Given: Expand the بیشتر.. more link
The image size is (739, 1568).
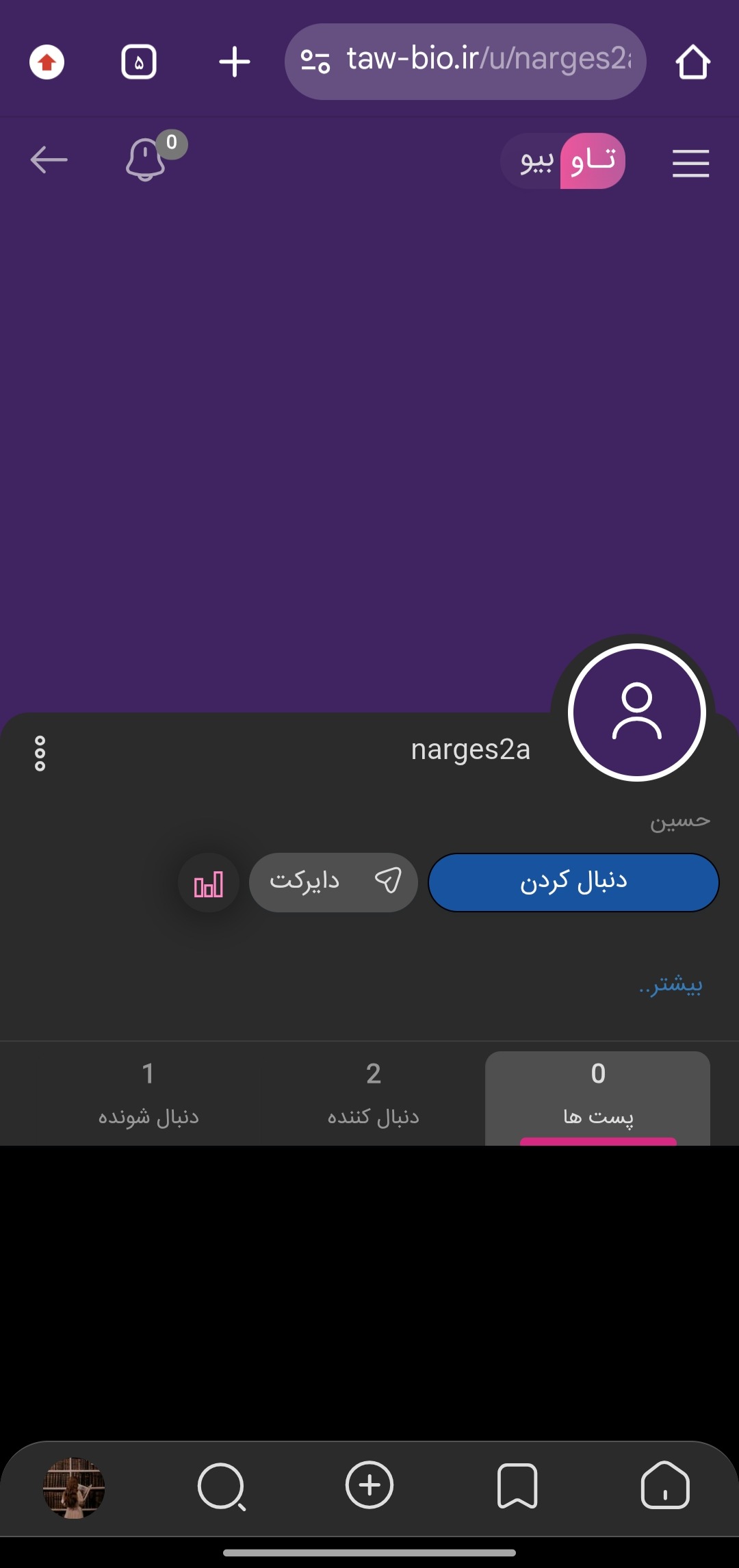Looking at the screenshot, I should pyautogui.click(x=671, y=985).
